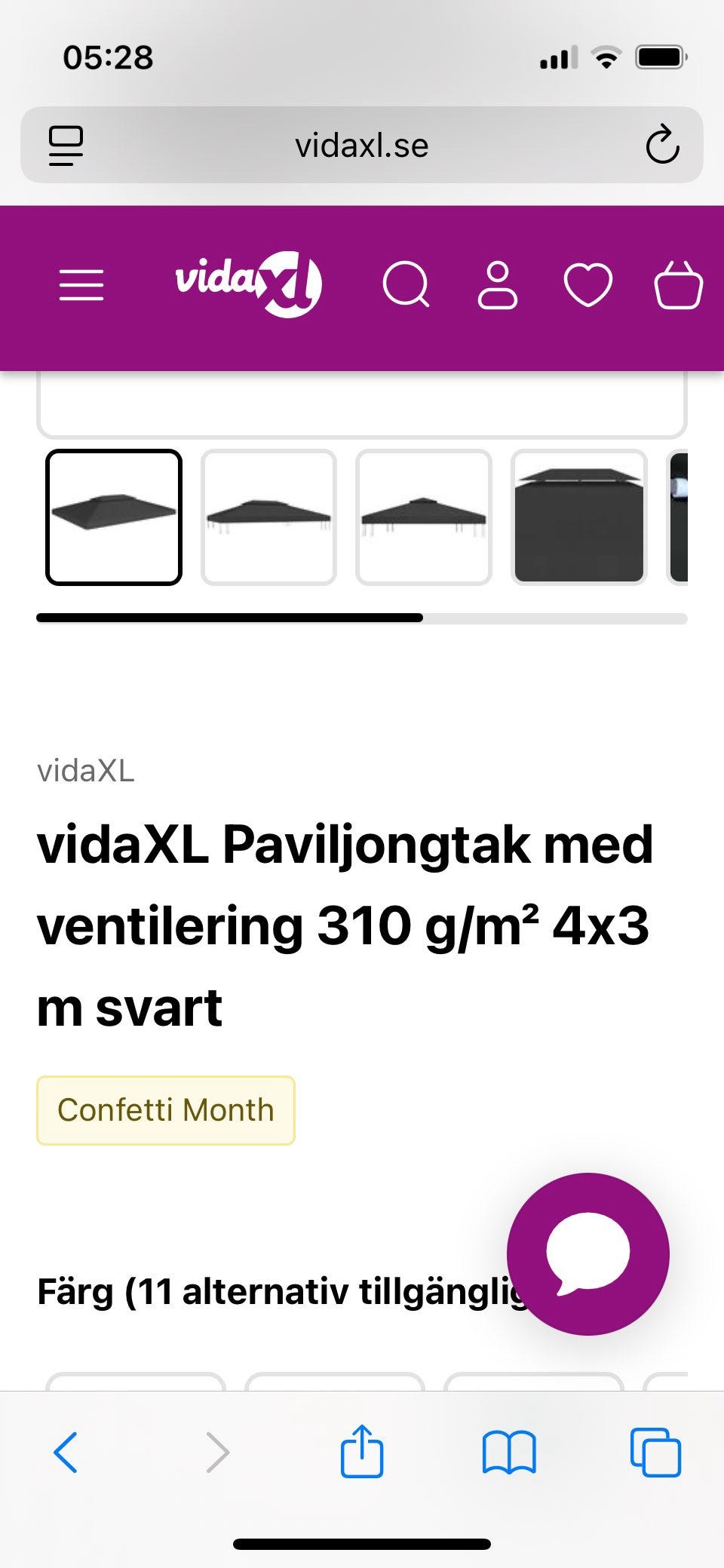The height and width of the screenshot is (1568, 724).
Task: Show open Safari tabs
Action: click(x=655, y=1452)
